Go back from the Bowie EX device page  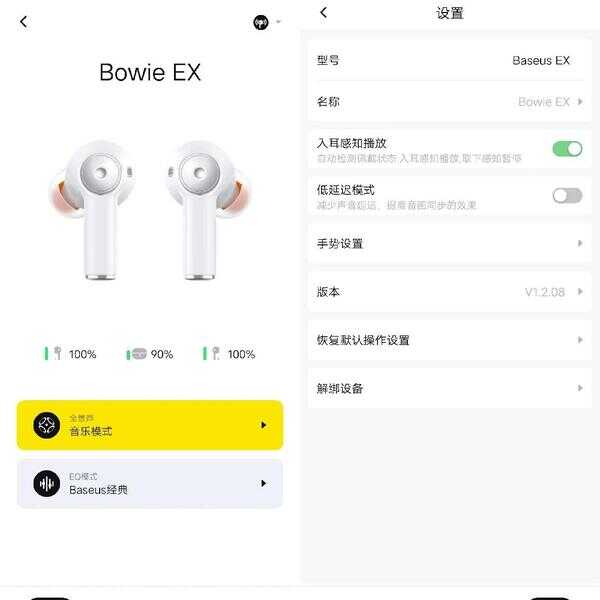(x=24, y=21)
